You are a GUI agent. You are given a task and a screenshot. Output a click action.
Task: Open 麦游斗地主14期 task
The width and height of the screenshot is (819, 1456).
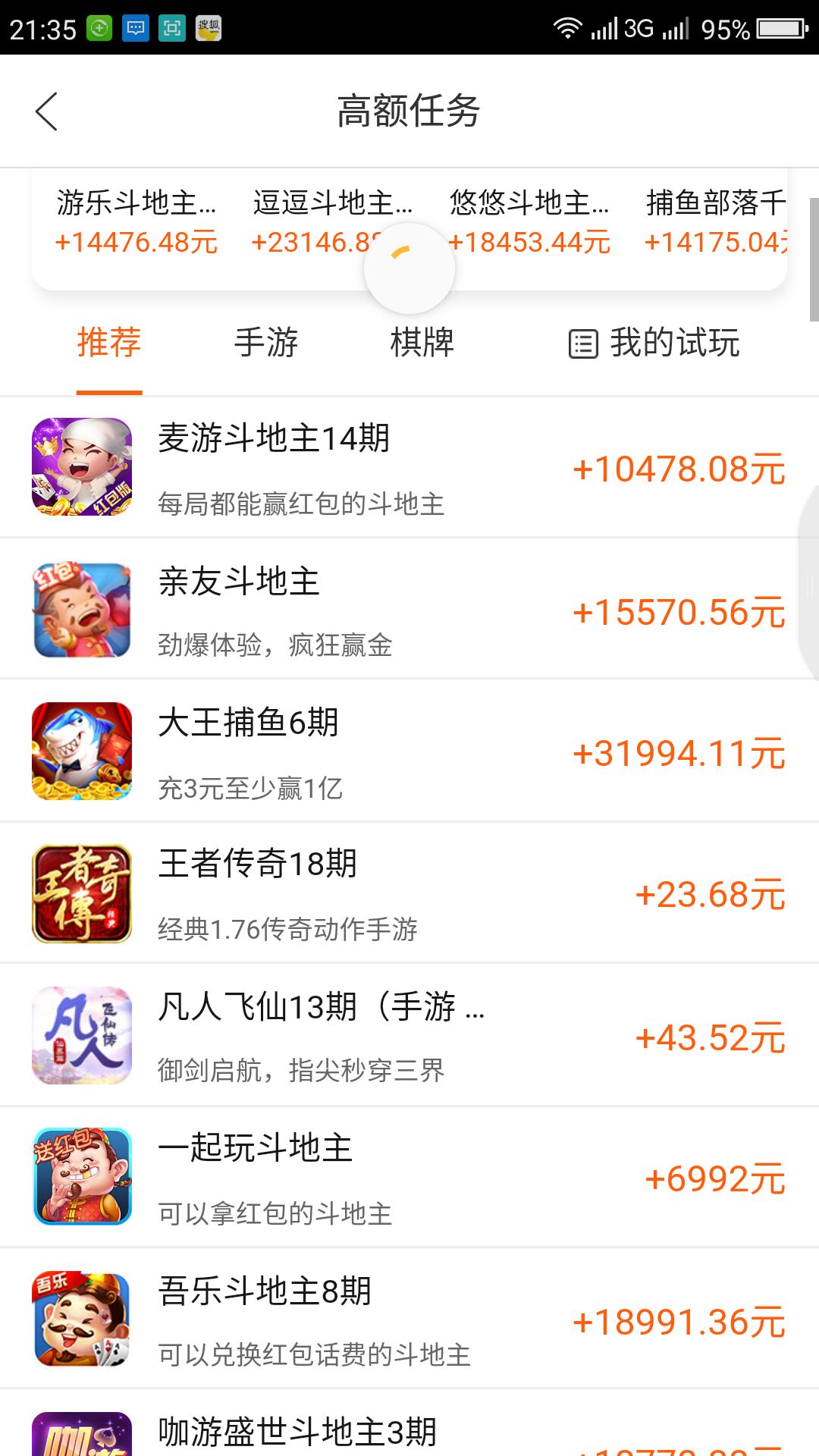(409, 468)
